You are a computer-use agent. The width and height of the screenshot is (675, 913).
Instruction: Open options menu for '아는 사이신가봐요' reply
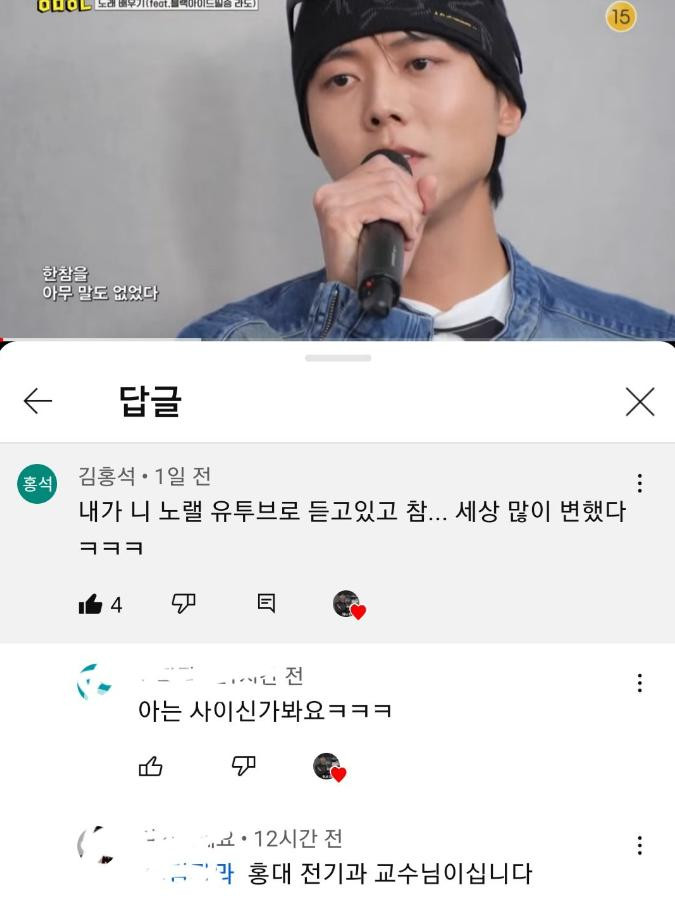tap(639, 684)
